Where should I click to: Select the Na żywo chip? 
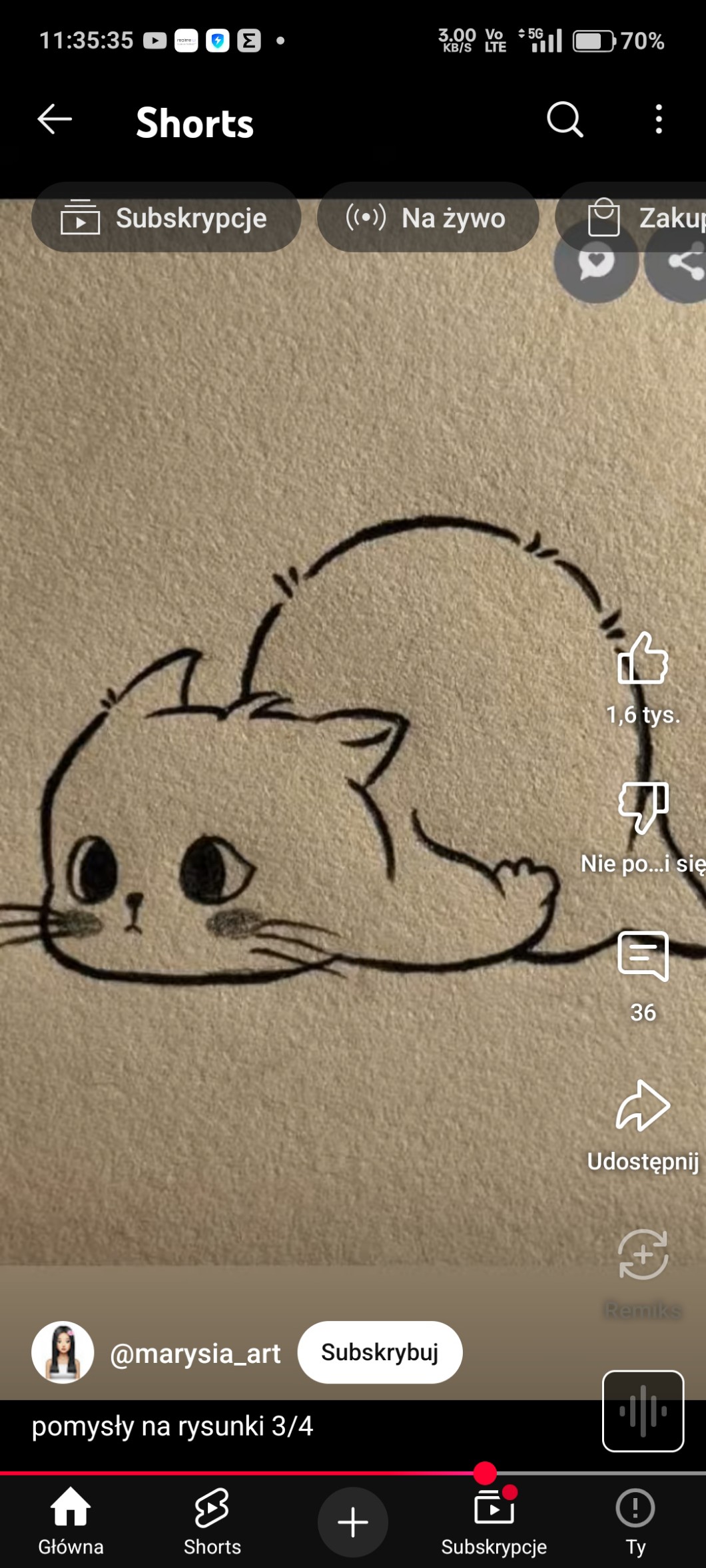click(x=428, y=218)
